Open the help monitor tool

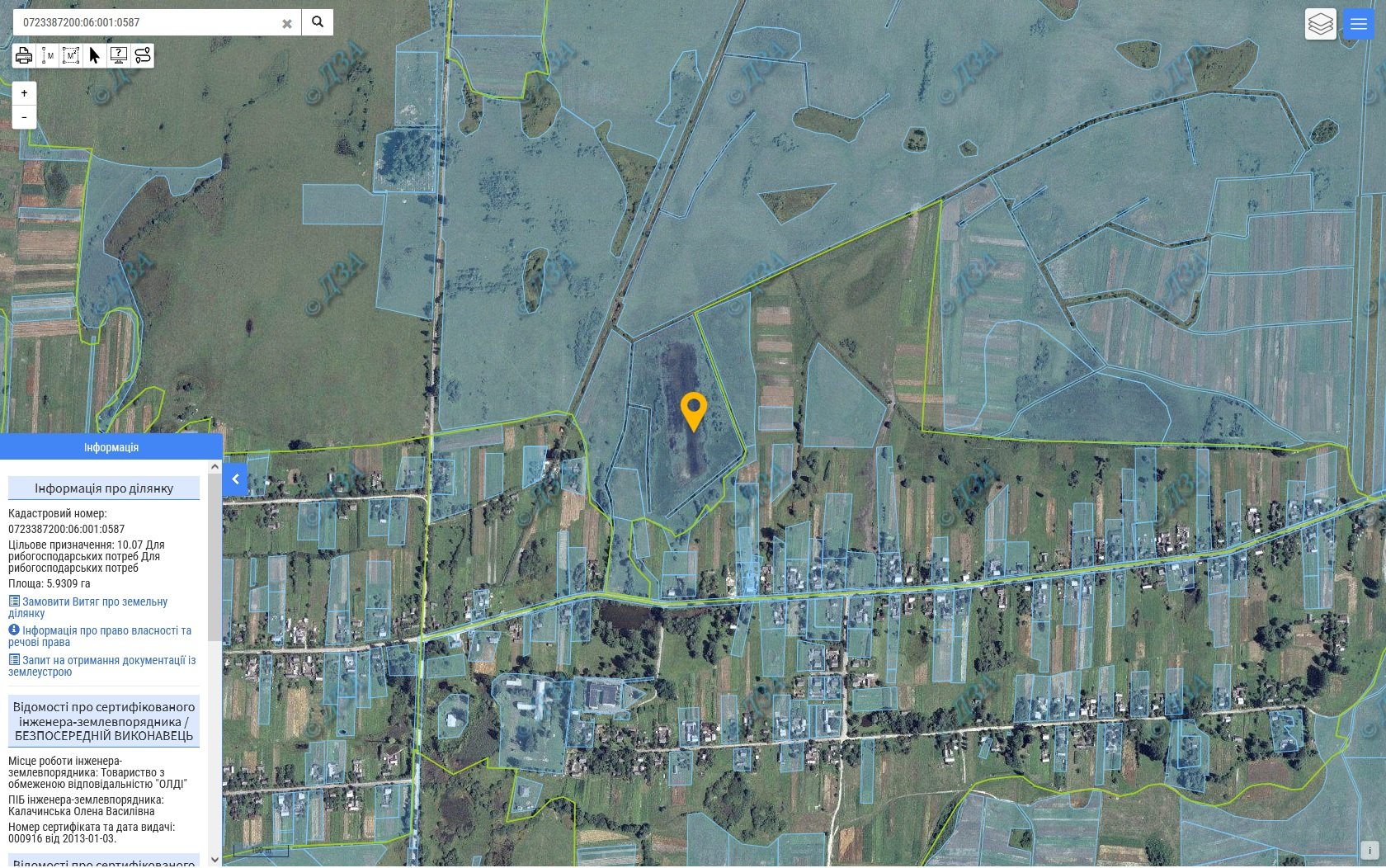[118, 55]
